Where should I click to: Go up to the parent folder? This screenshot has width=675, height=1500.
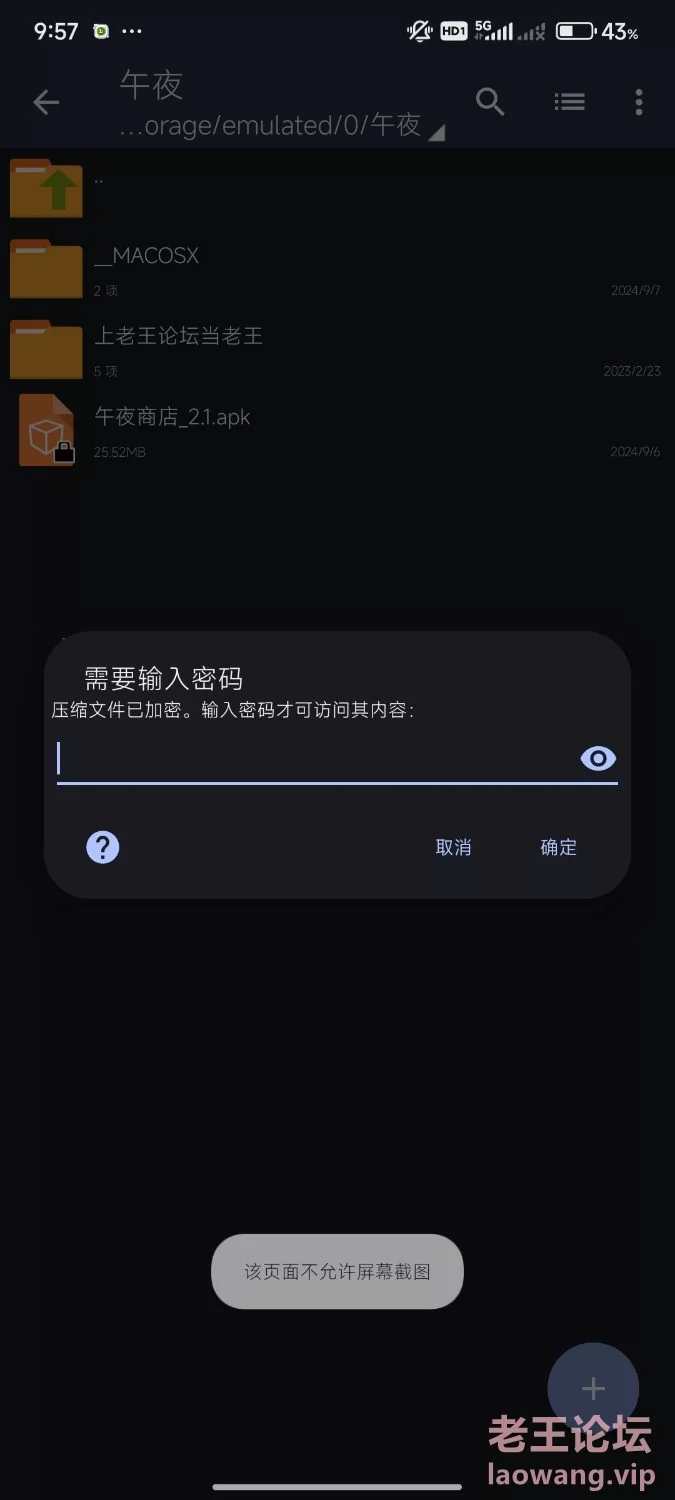pos(337,188)
